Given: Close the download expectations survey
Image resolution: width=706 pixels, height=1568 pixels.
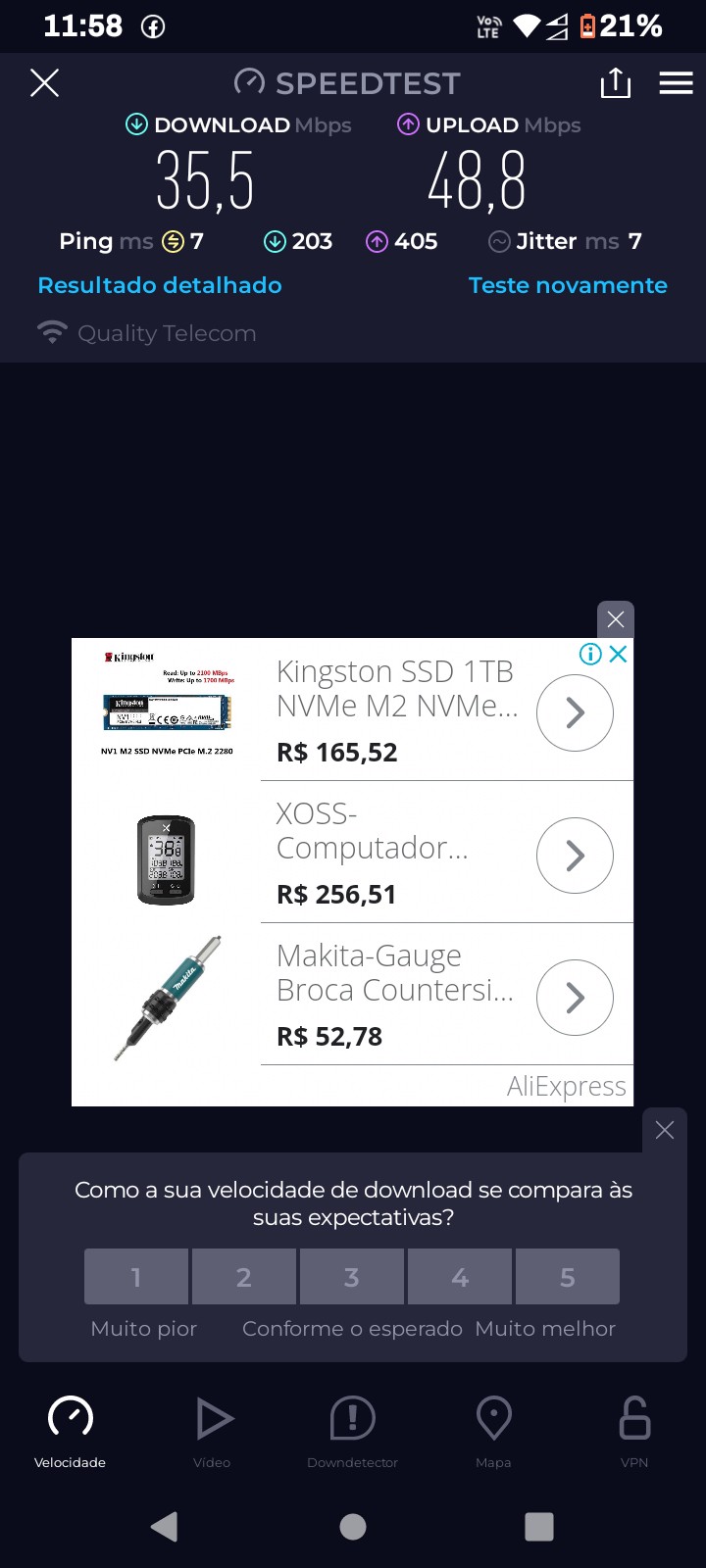Looking at the screenshot, I should [665, 1130].
